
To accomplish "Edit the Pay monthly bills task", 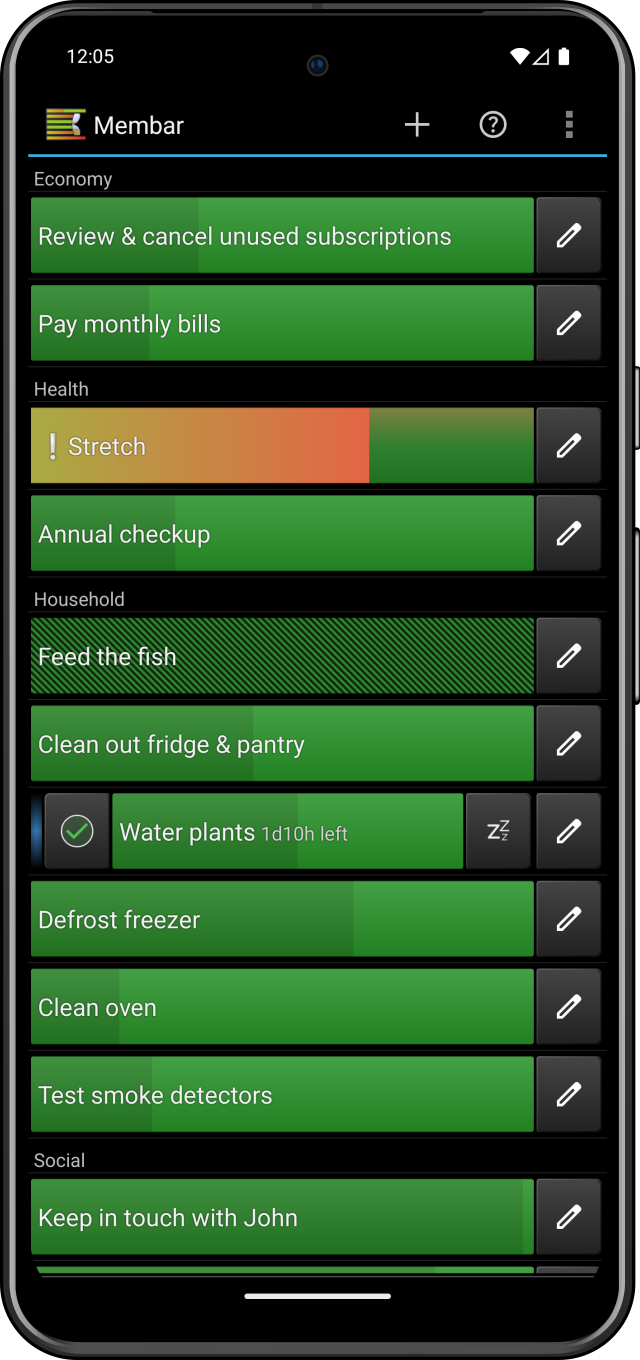I will tap(568, 324).
